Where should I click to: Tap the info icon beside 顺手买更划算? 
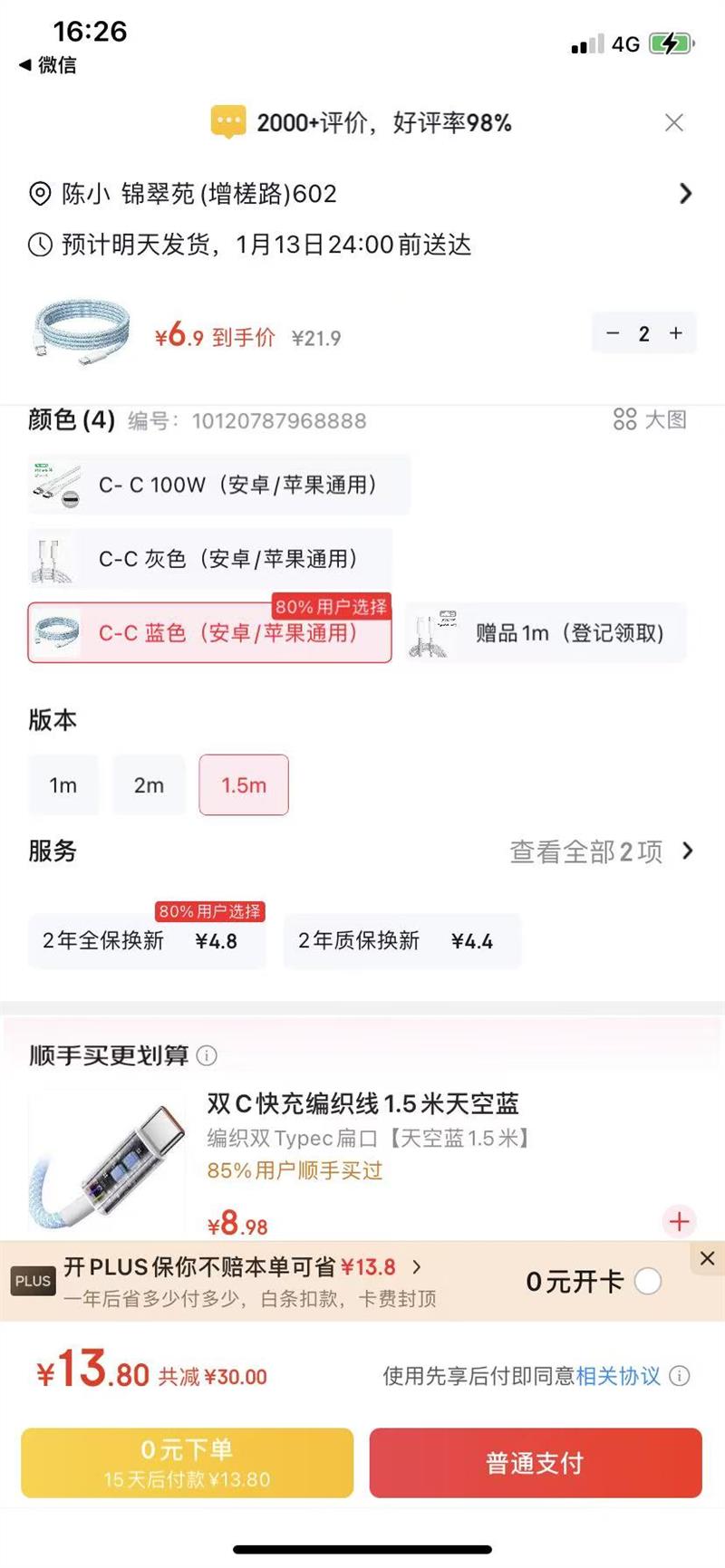coord(208,1056)
